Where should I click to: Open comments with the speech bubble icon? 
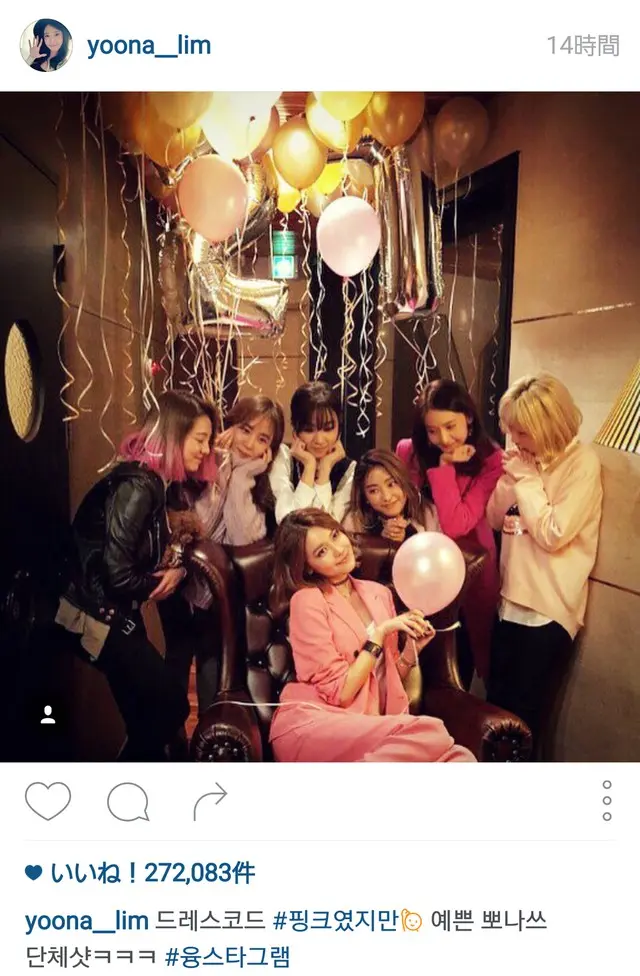[x=128, y=801]
